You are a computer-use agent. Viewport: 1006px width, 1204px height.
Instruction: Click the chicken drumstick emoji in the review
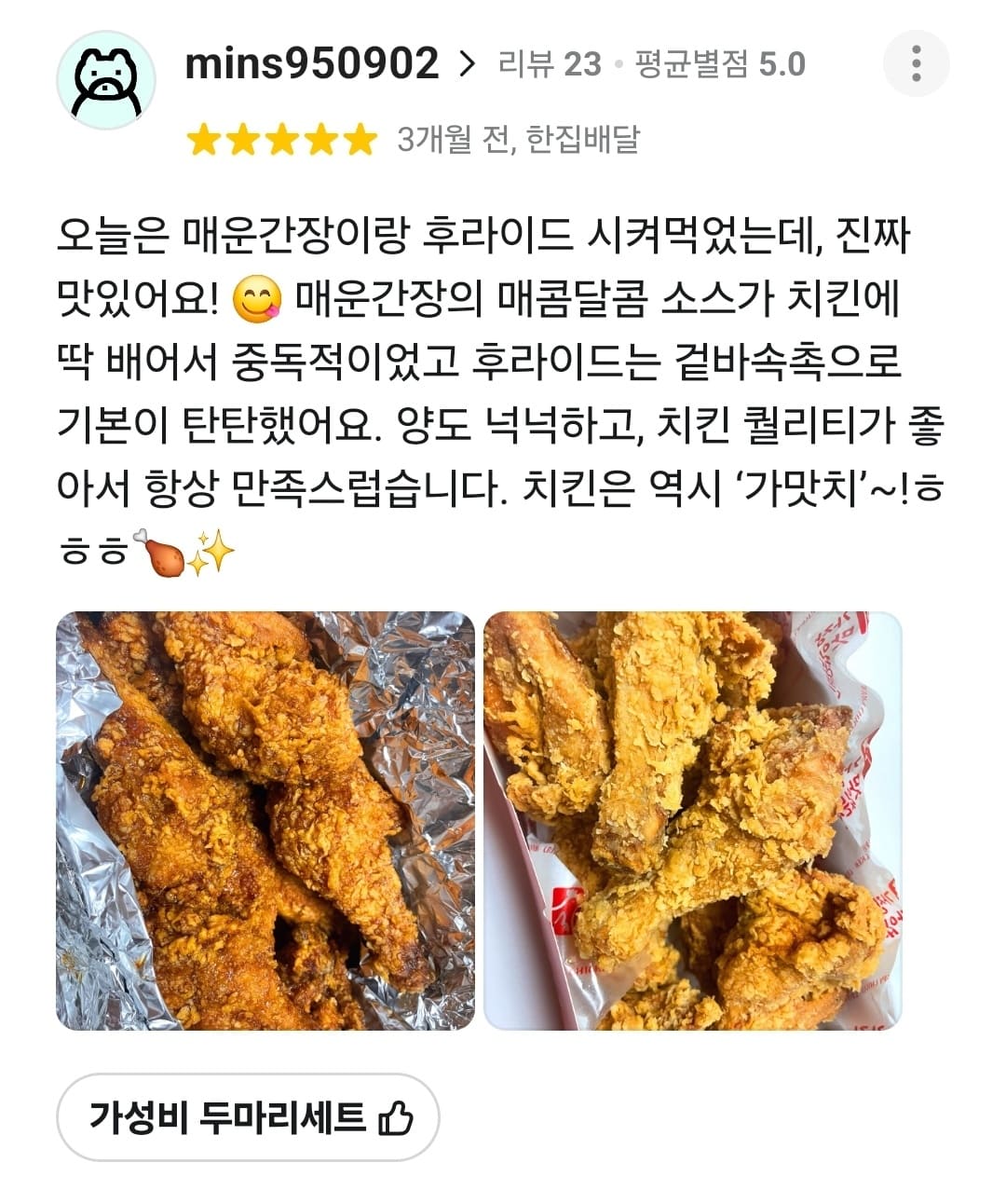click(x=162, y=551)
